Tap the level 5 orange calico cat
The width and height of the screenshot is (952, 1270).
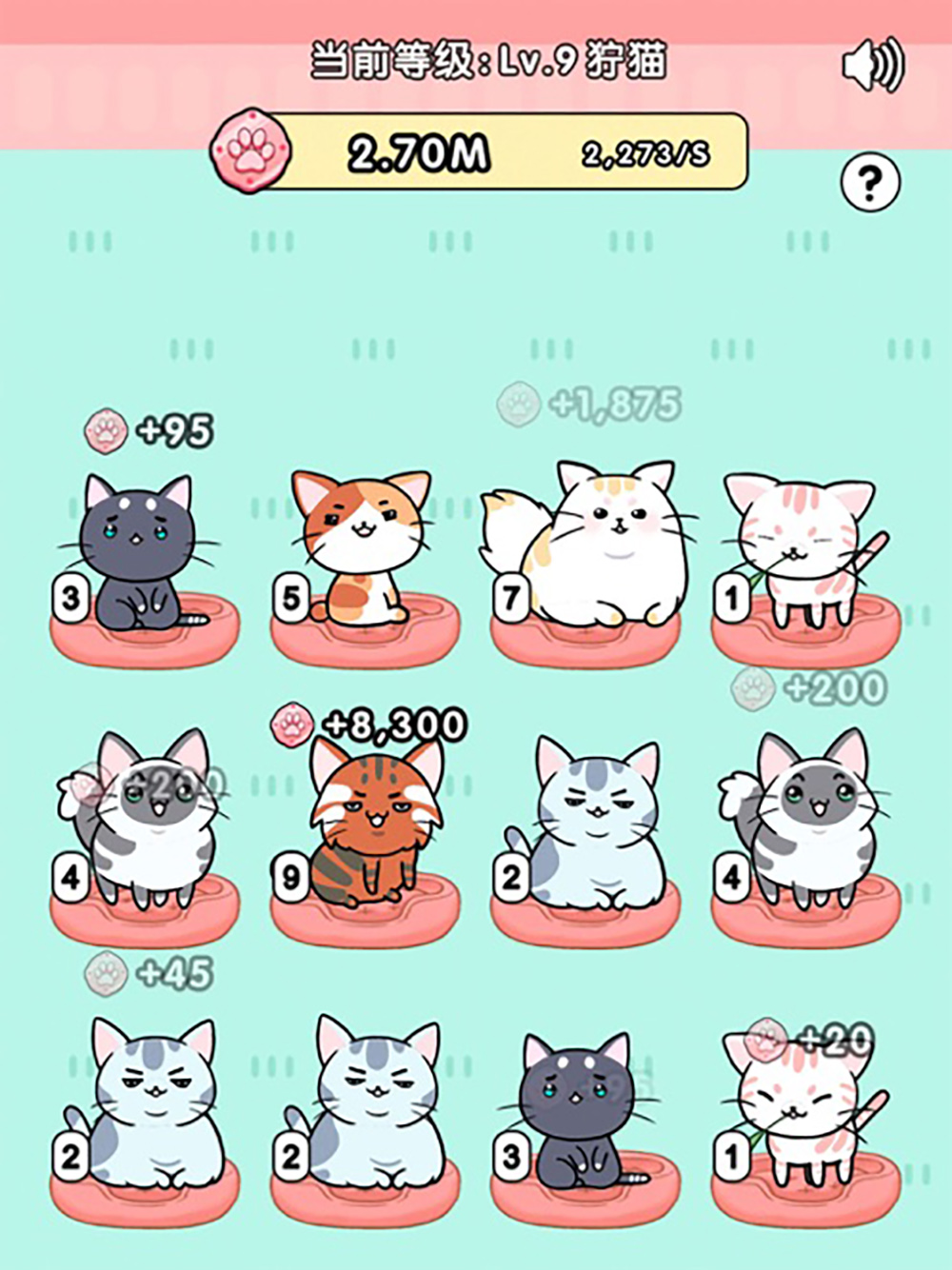click(362, 550)
